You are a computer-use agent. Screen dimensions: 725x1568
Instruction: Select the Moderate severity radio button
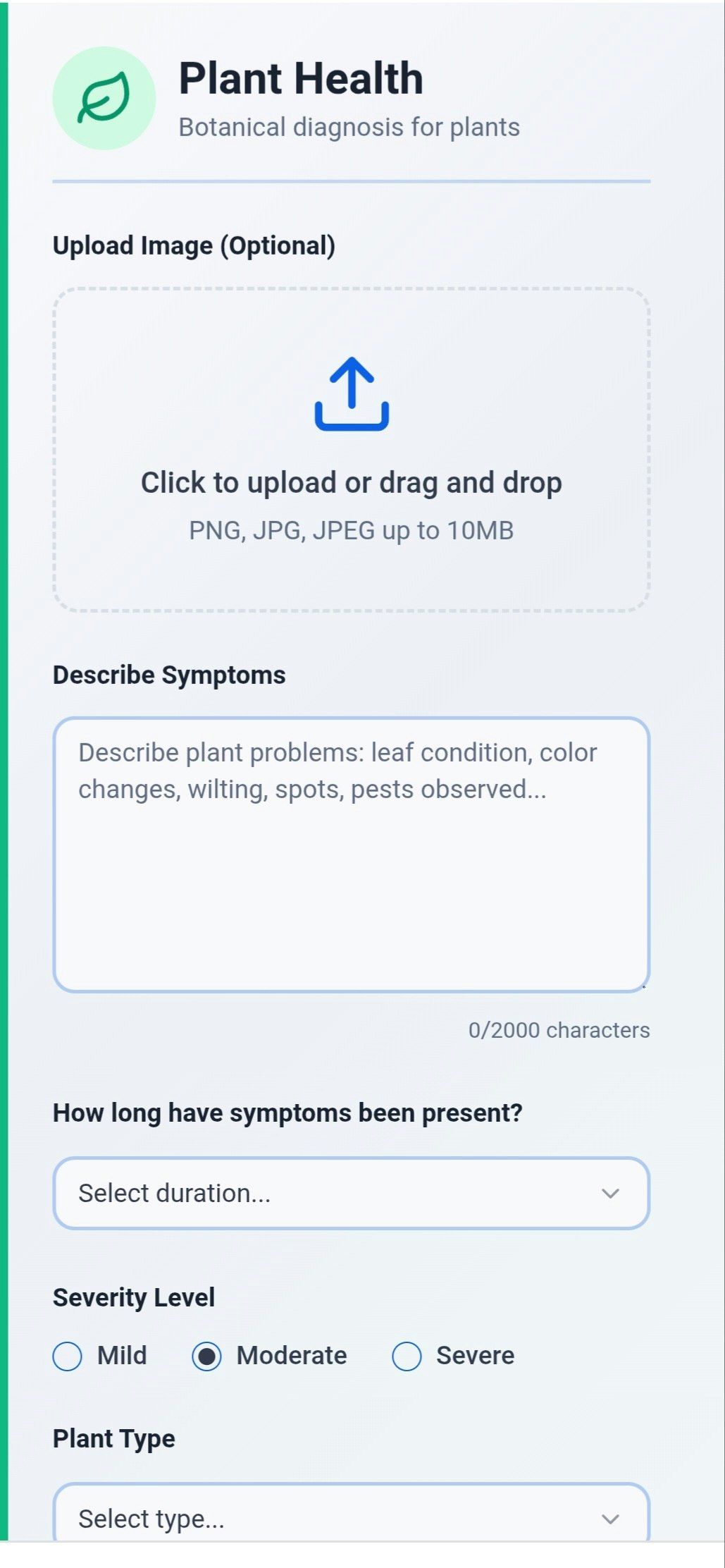point(206,1356)
